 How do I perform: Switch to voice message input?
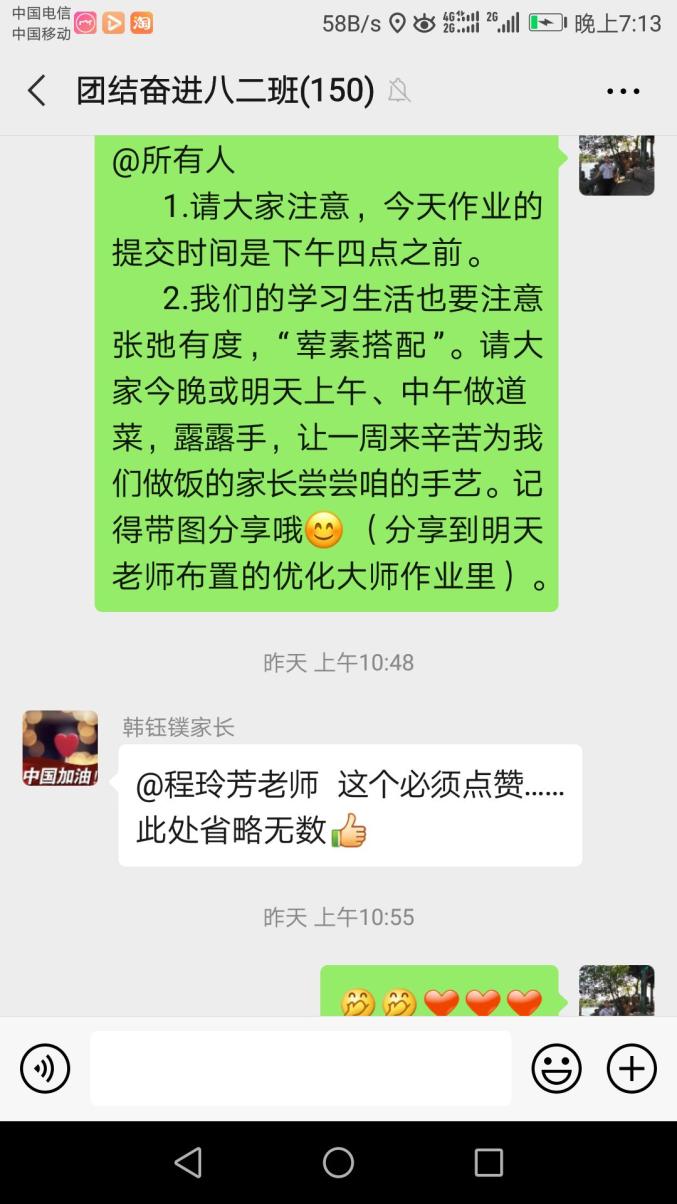(45, 1068)
